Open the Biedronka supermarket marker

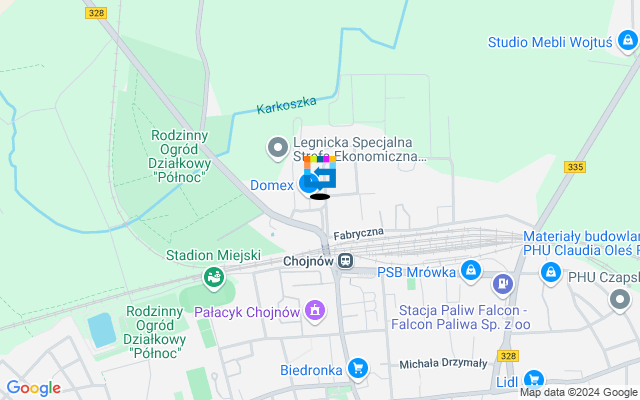[x=358, y=368]
